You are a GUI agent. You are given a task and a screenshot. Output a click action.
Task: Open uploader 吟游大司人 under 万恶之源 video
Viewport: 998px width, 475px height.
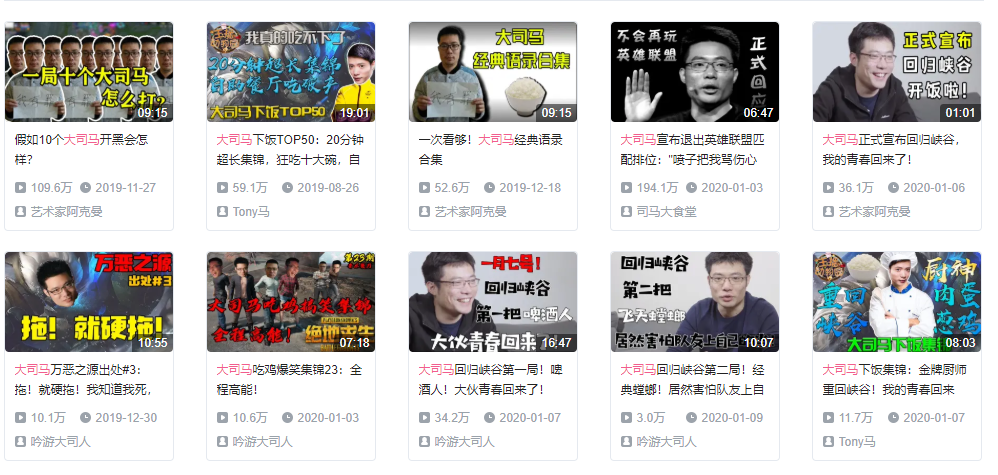60,441
